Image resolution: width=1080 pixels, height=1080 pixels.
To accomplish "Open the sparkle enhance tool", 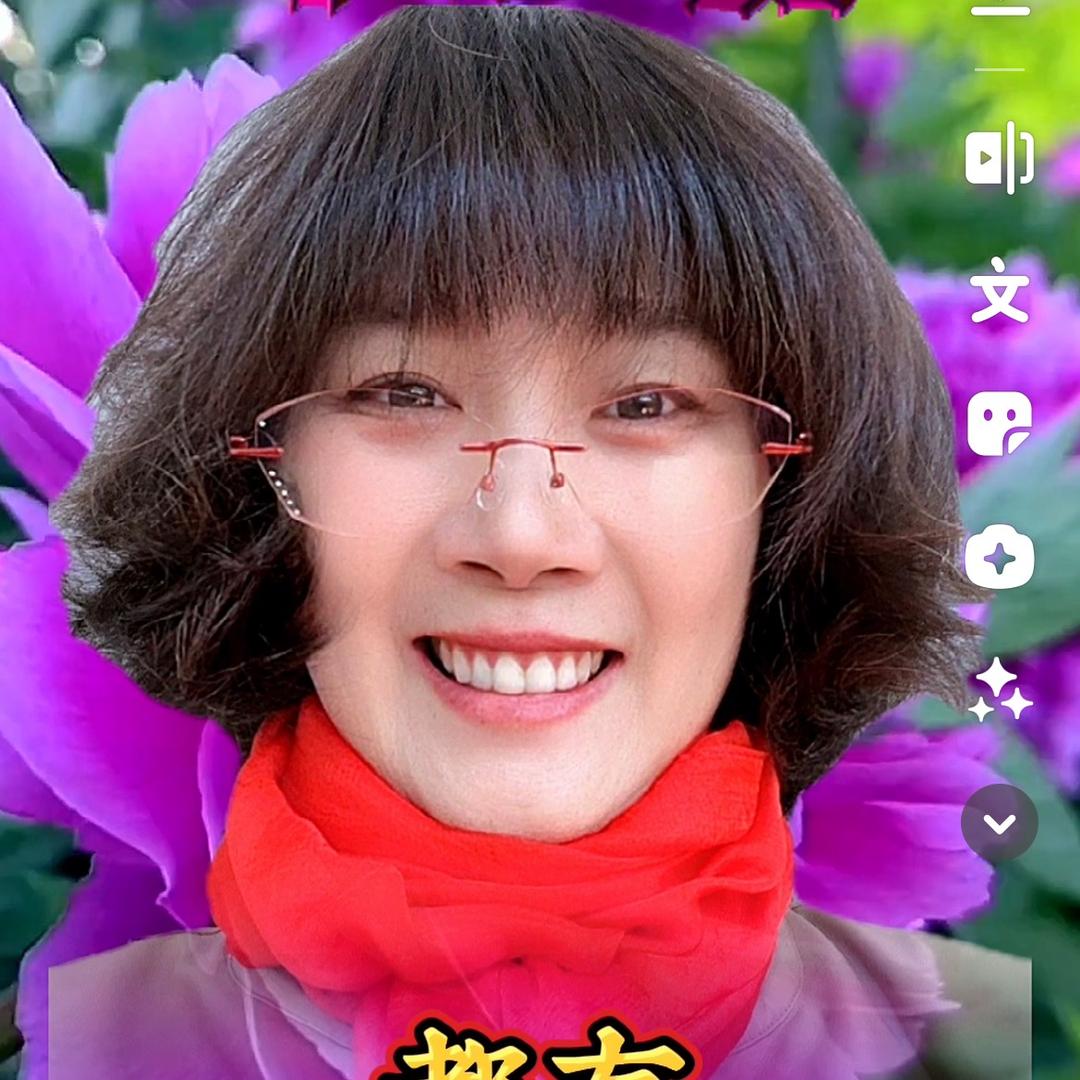I will (x=999, y=690).
